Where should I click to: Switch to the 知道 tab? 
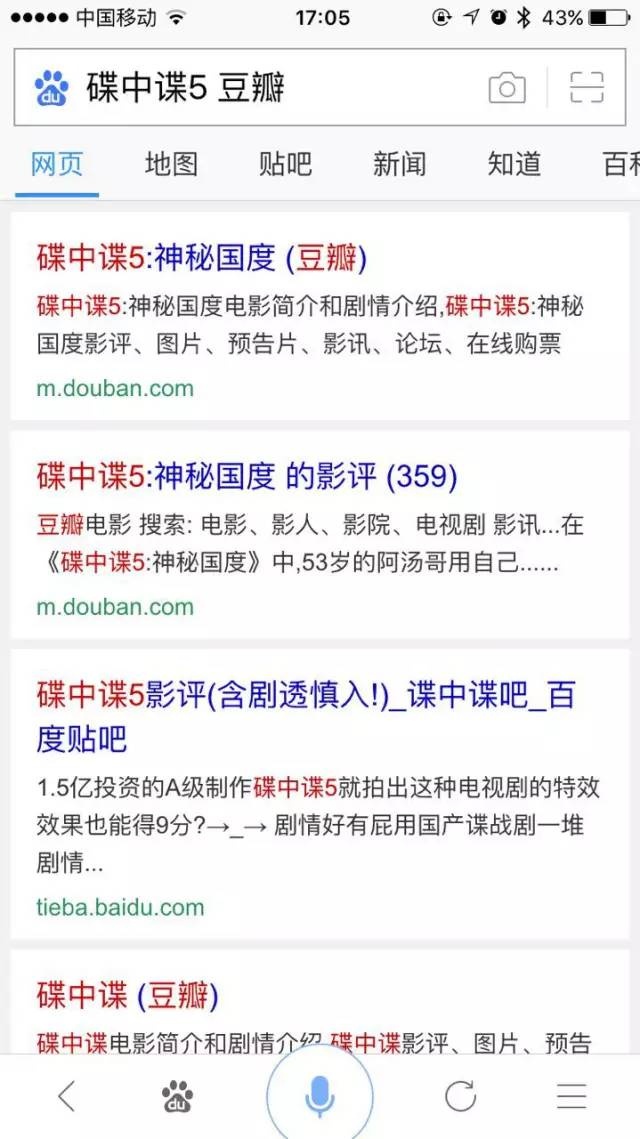(x=514, y=164)
